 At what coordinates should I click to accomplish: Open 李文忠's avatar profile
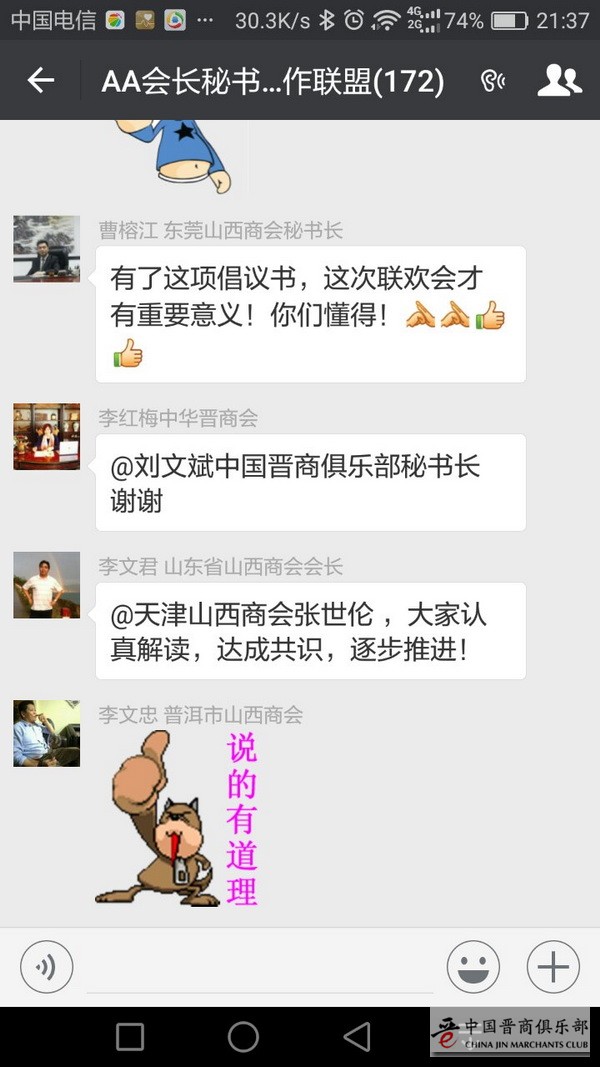(x=46, y=733)
